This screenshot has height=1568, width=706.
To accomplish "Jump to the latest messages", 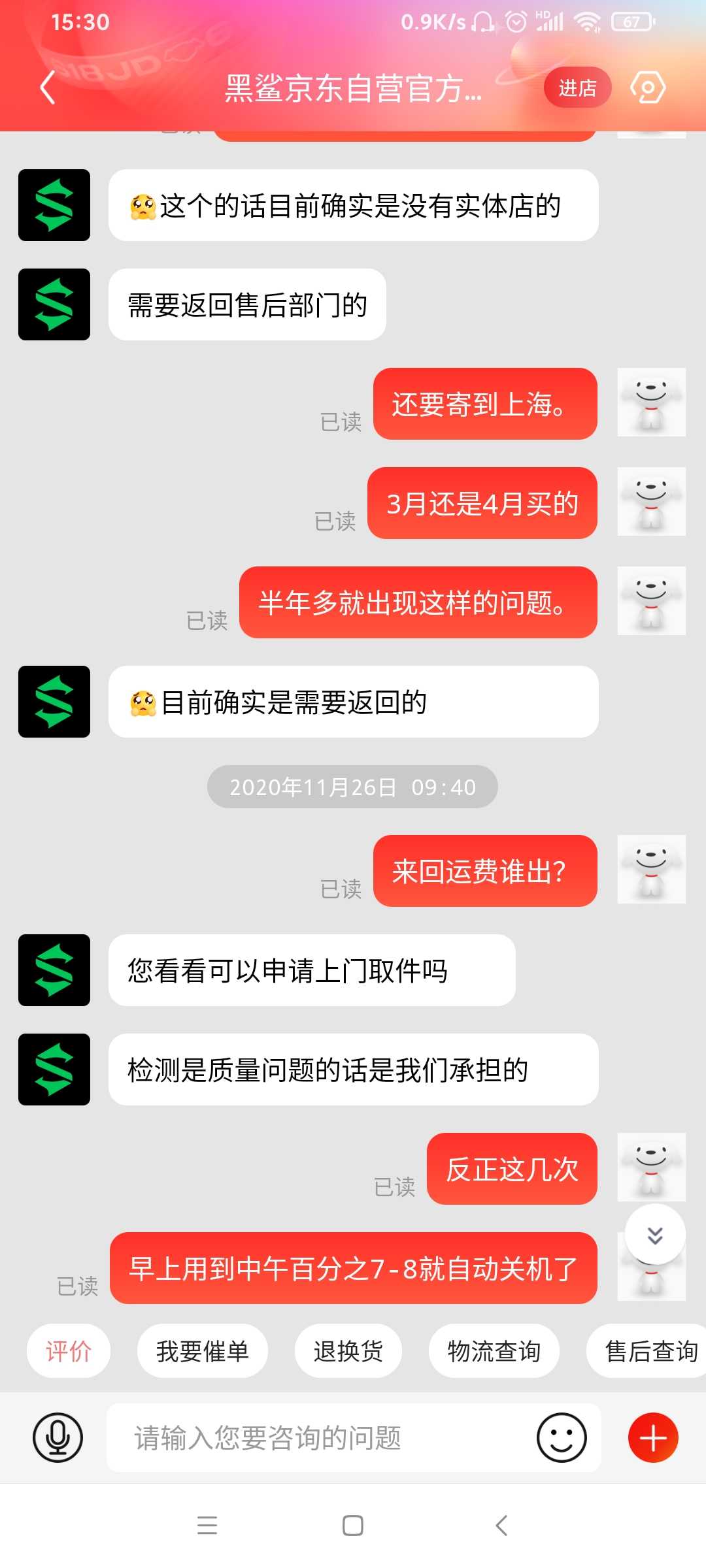I will click(x=655, y=1235).
